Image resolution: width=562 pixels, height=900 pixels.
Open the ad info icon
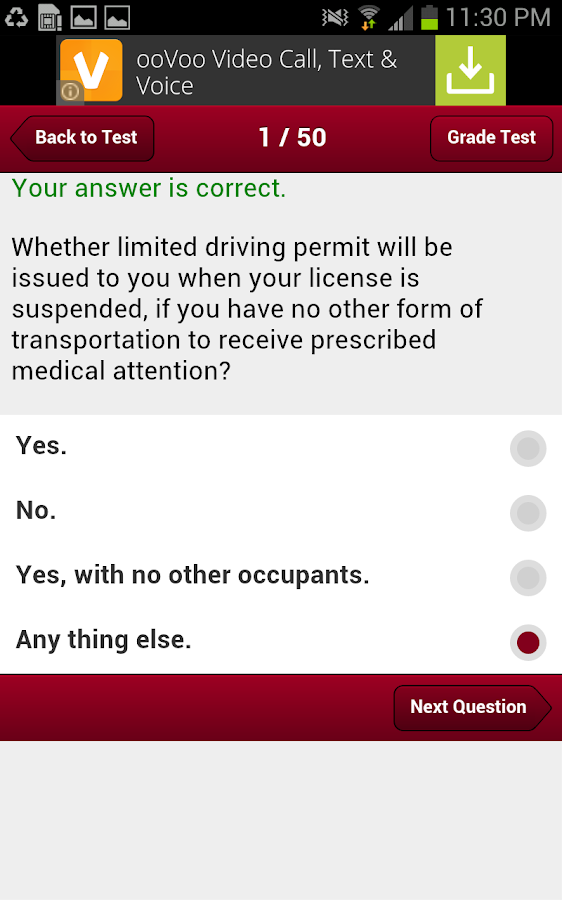pos(71,91)
